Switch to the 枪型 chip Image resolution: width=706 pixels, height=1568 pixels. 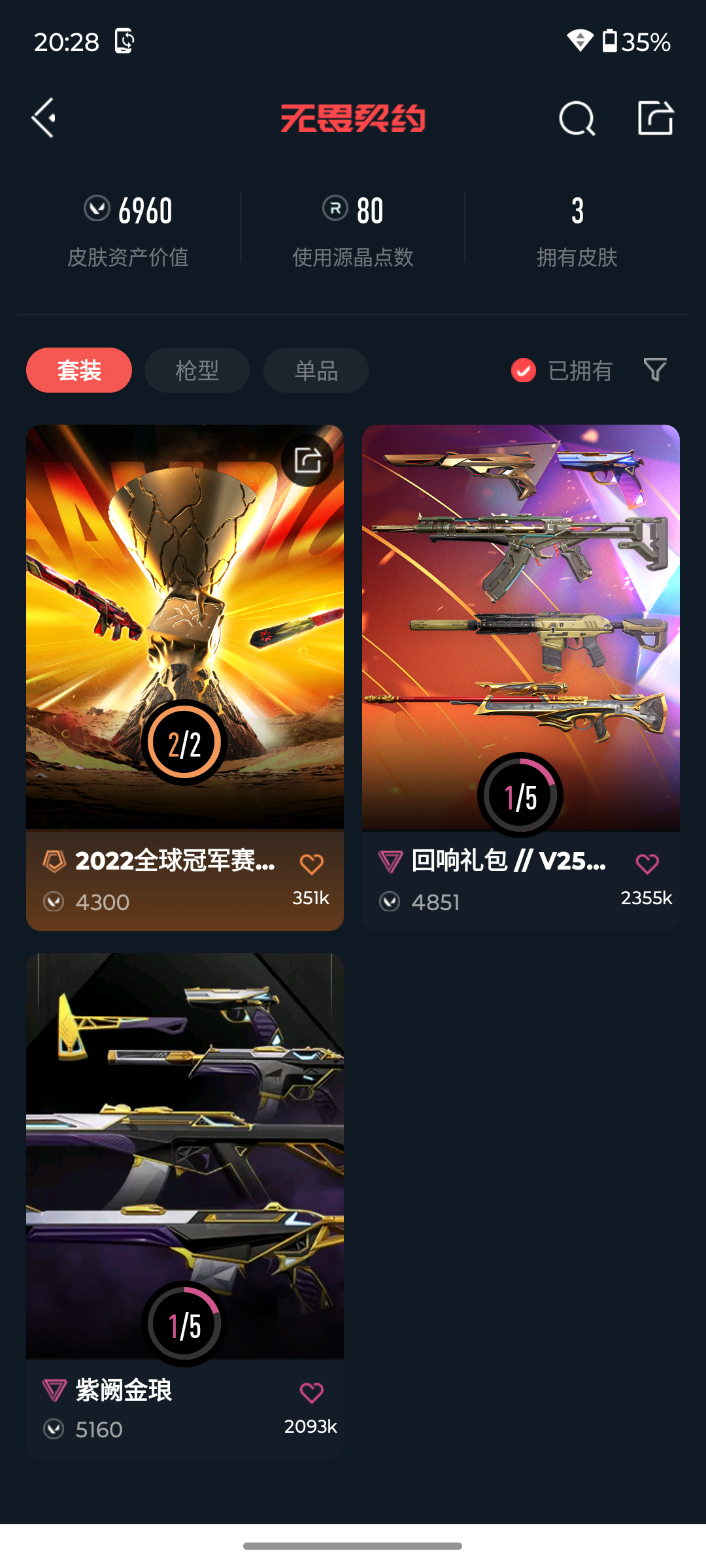click(x=197, y=370)
